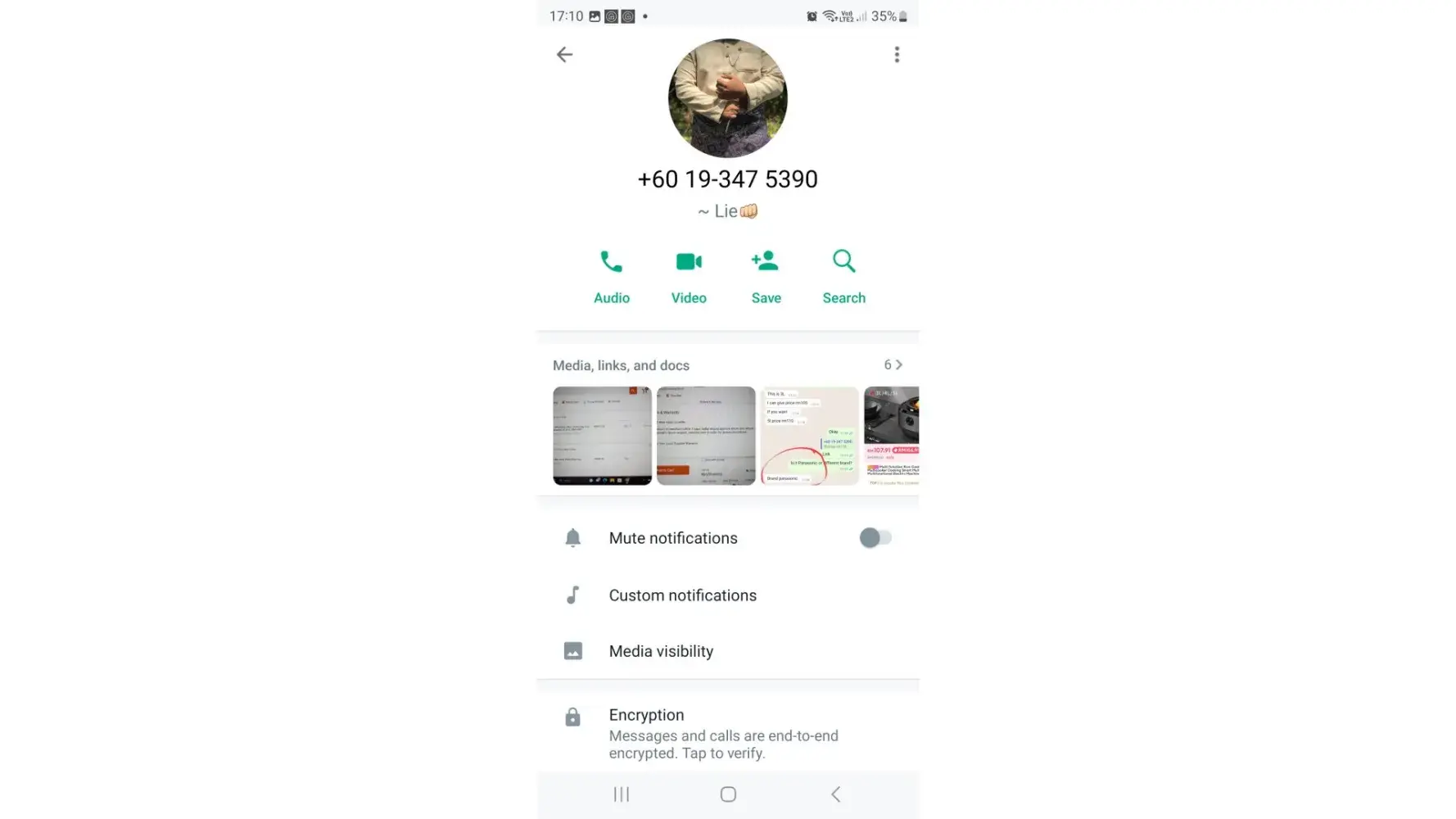The width and height of the screenshot is (1456, 819).
Task: Open recent apps from navigation bar
Action: (622, 794)
